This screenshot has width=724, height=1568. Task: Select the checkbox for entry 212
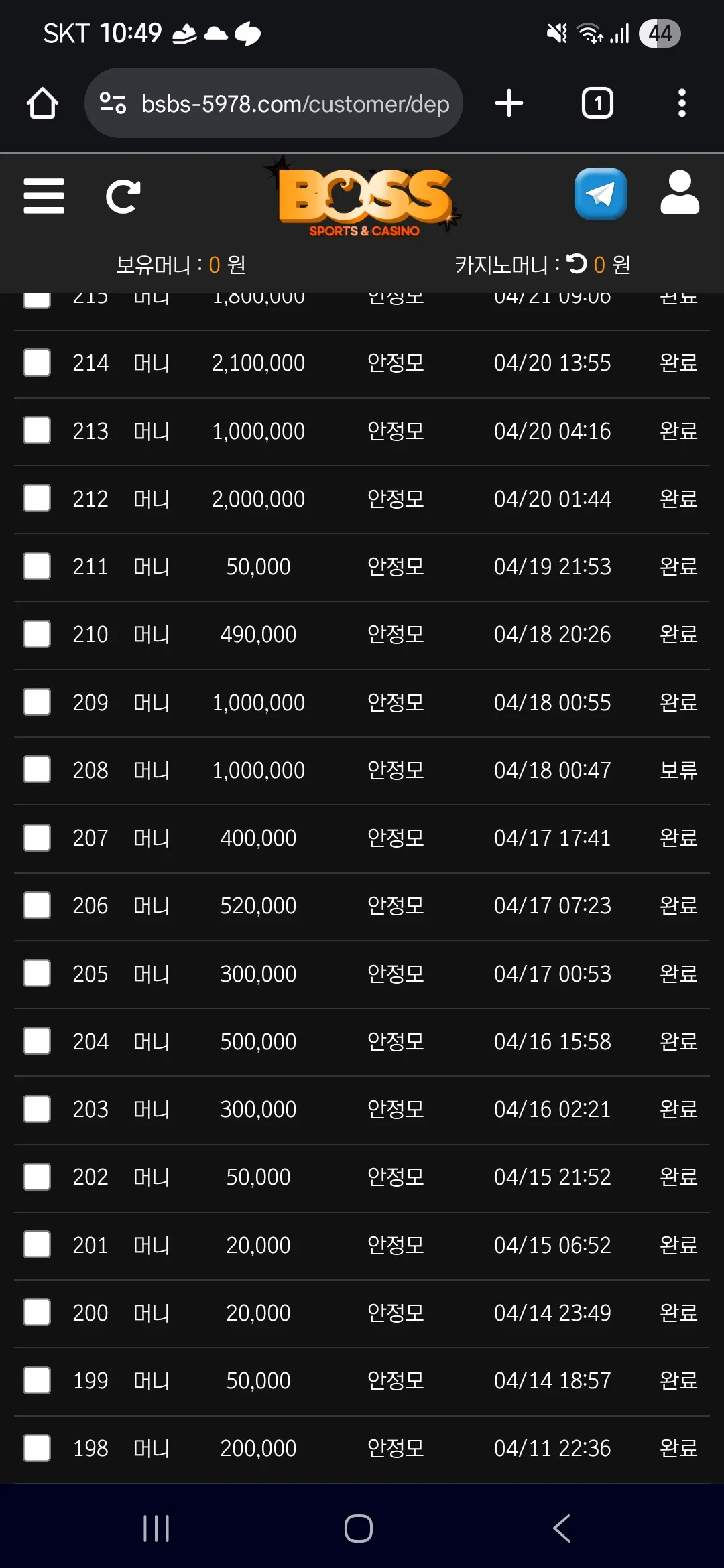pyautogui.click(x=37, y=499)
